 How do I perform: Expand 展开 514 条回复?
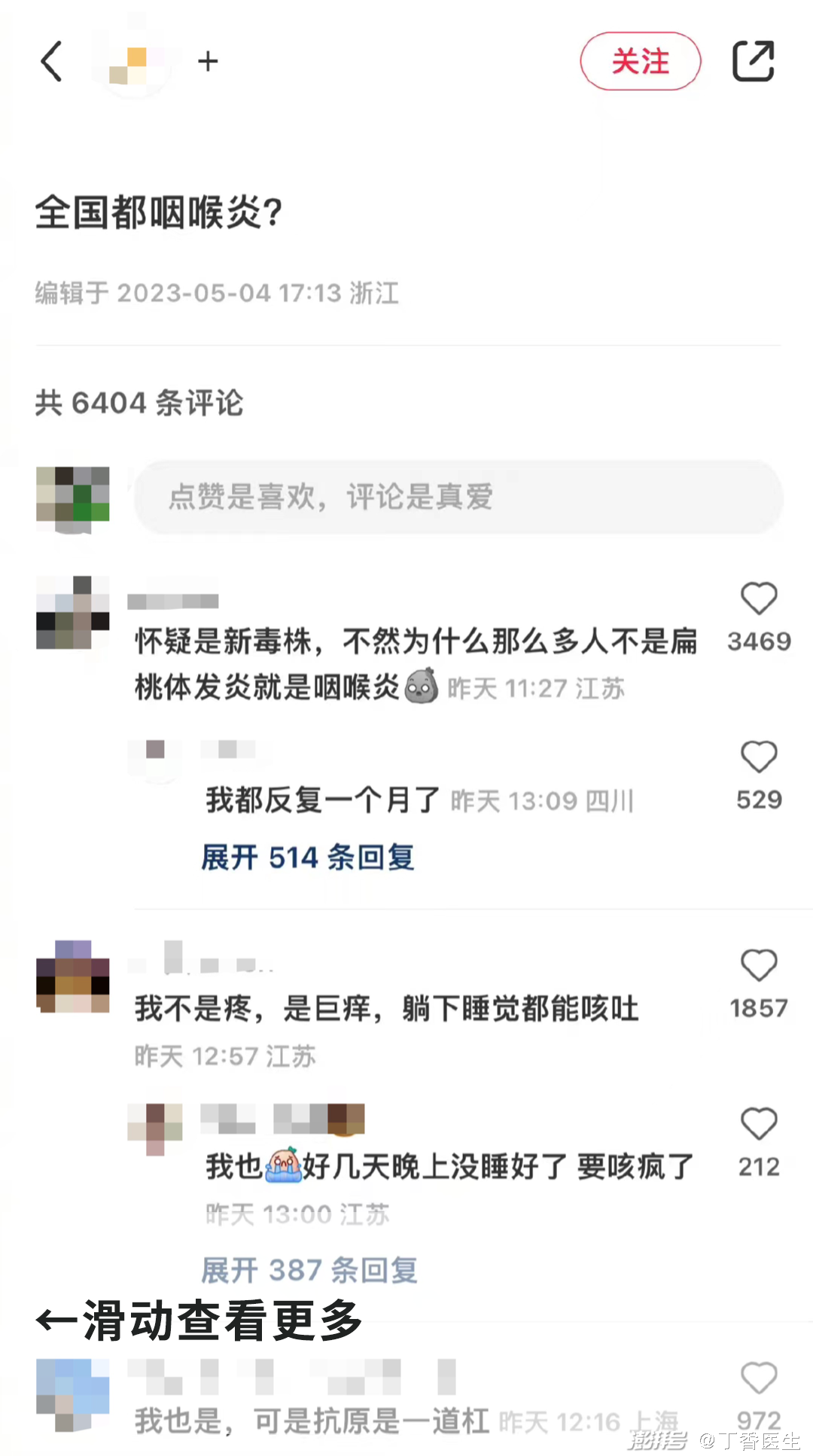307,857
